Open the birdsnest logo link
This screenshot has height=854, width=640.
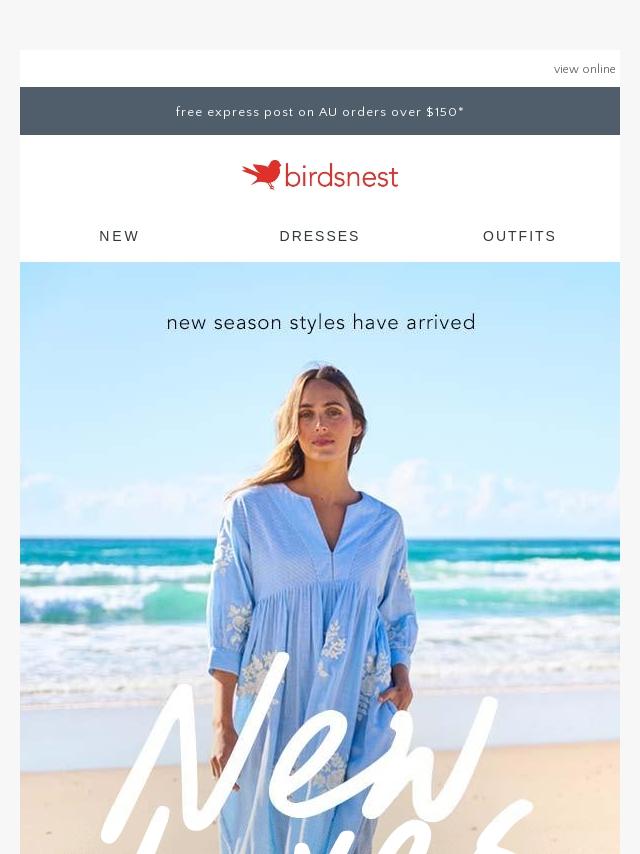coord(320,175)
